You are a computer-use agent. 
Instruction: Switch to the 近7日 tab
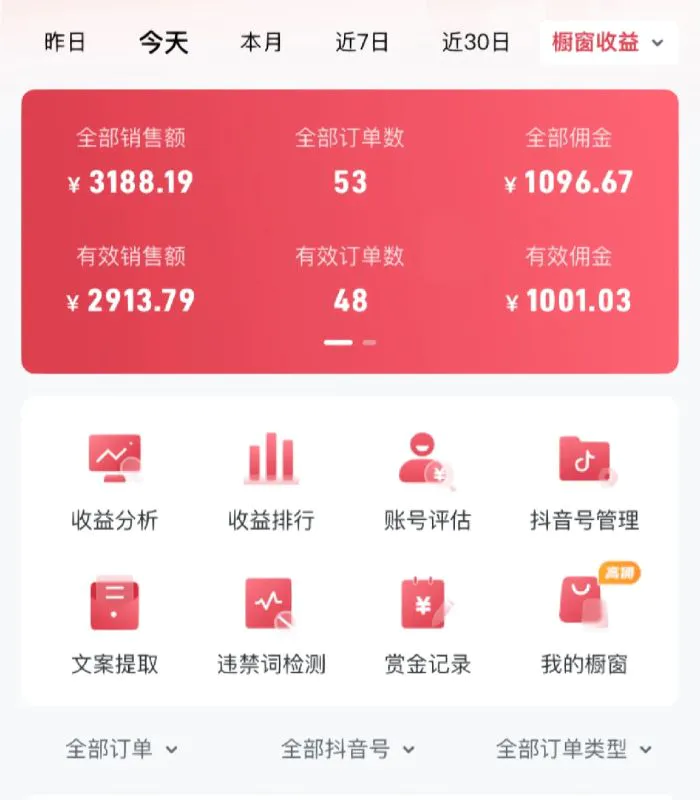pyautogui.click(x=362, y=43)
